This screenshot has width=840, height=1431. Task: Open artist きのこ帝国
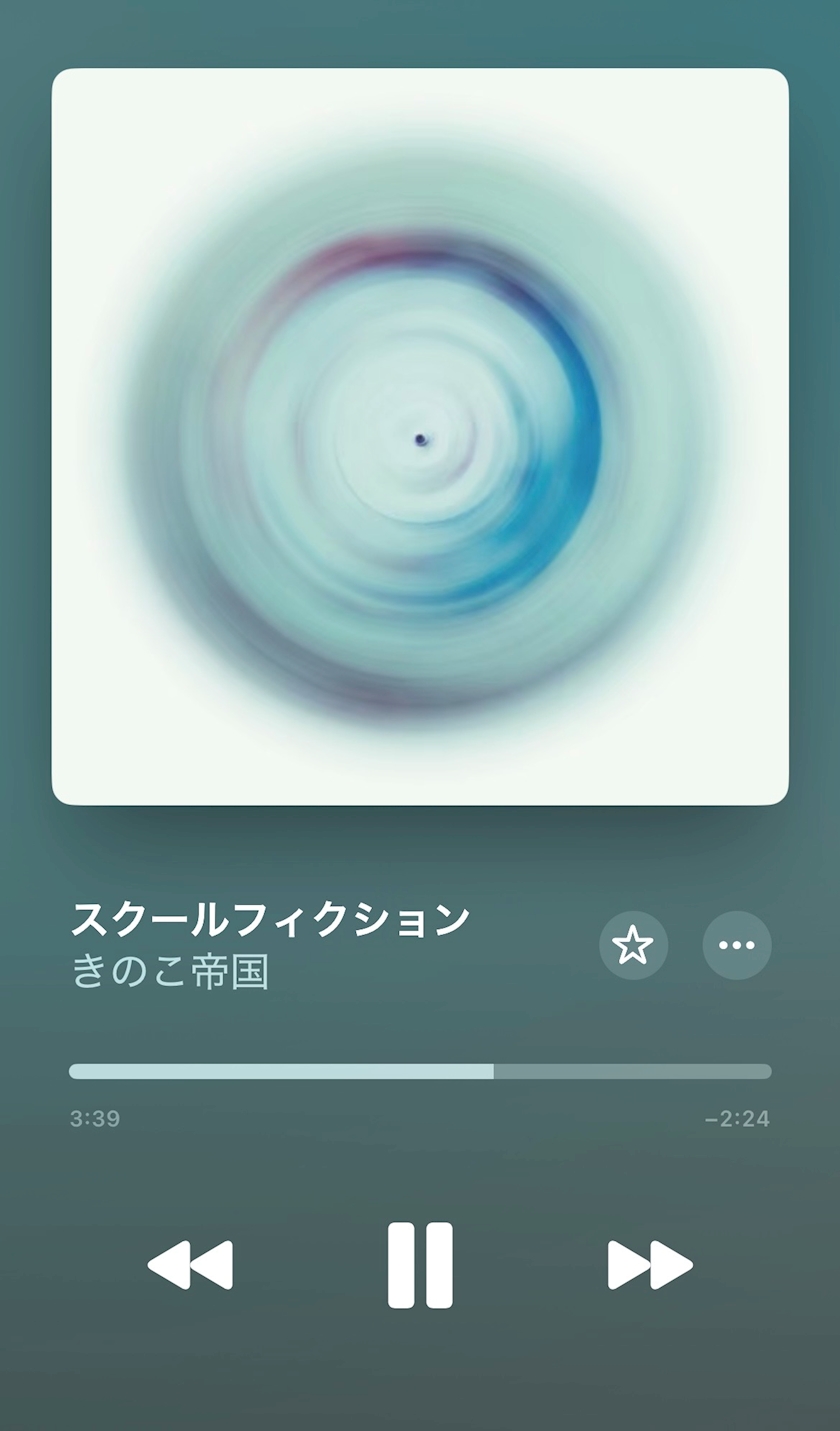point(170,972)
